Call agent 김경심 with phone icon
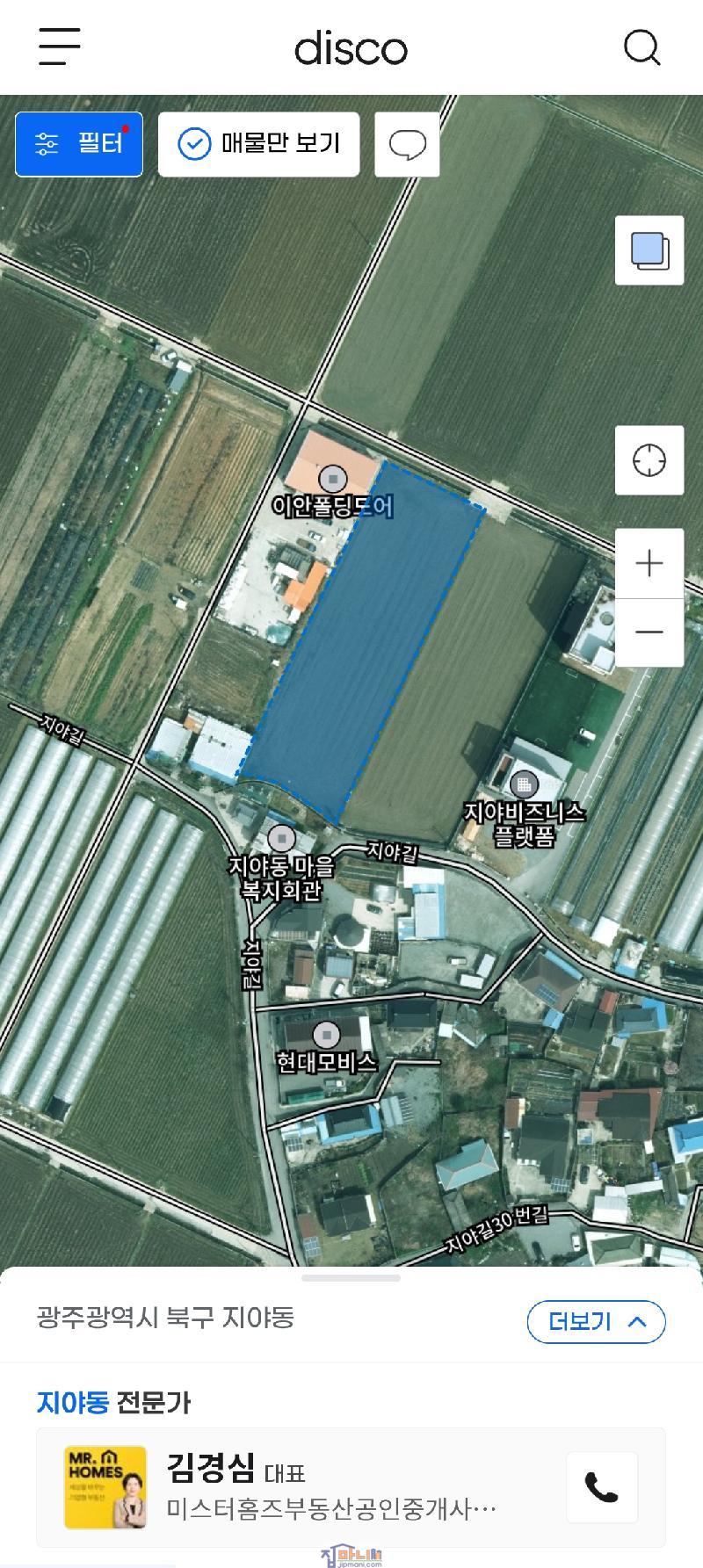703x1568 pixels. (602, 1487)
